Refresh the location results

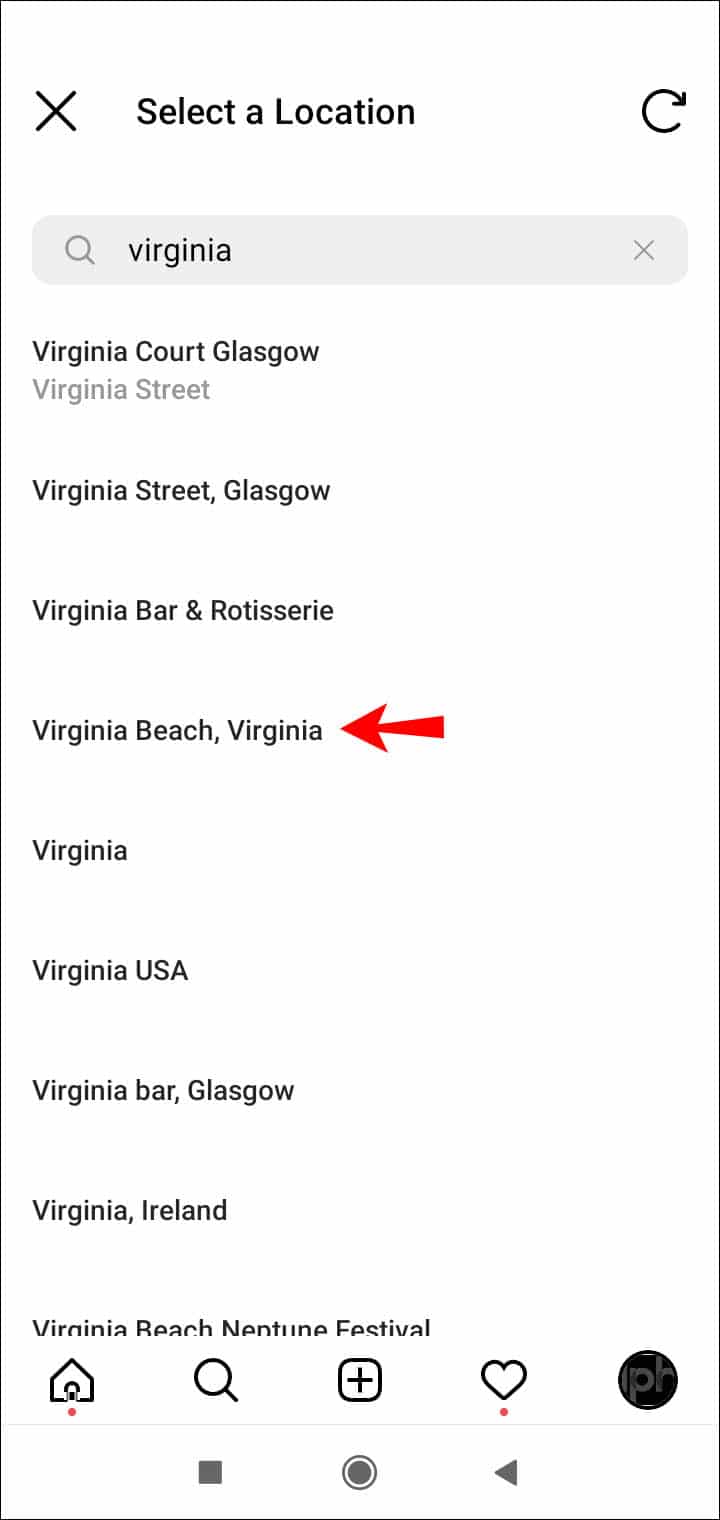coord(663,111)
